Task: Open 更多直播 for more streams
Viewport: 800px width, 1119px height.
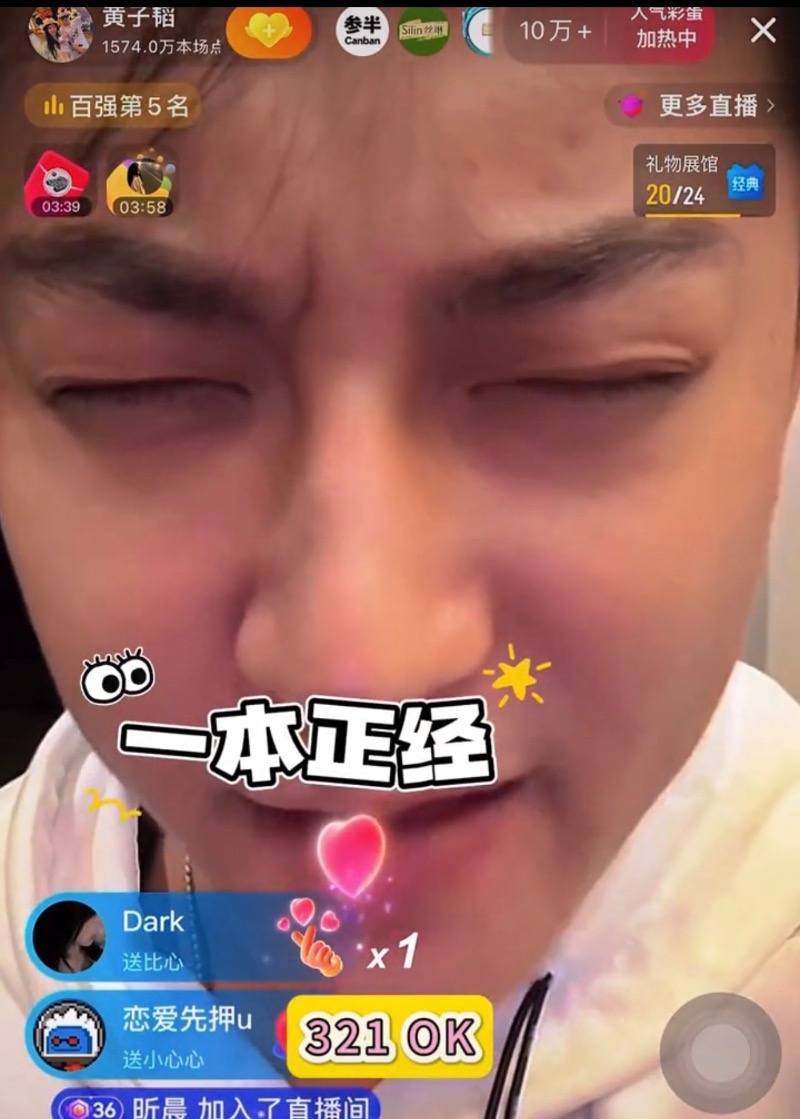Action: (695, 106)
